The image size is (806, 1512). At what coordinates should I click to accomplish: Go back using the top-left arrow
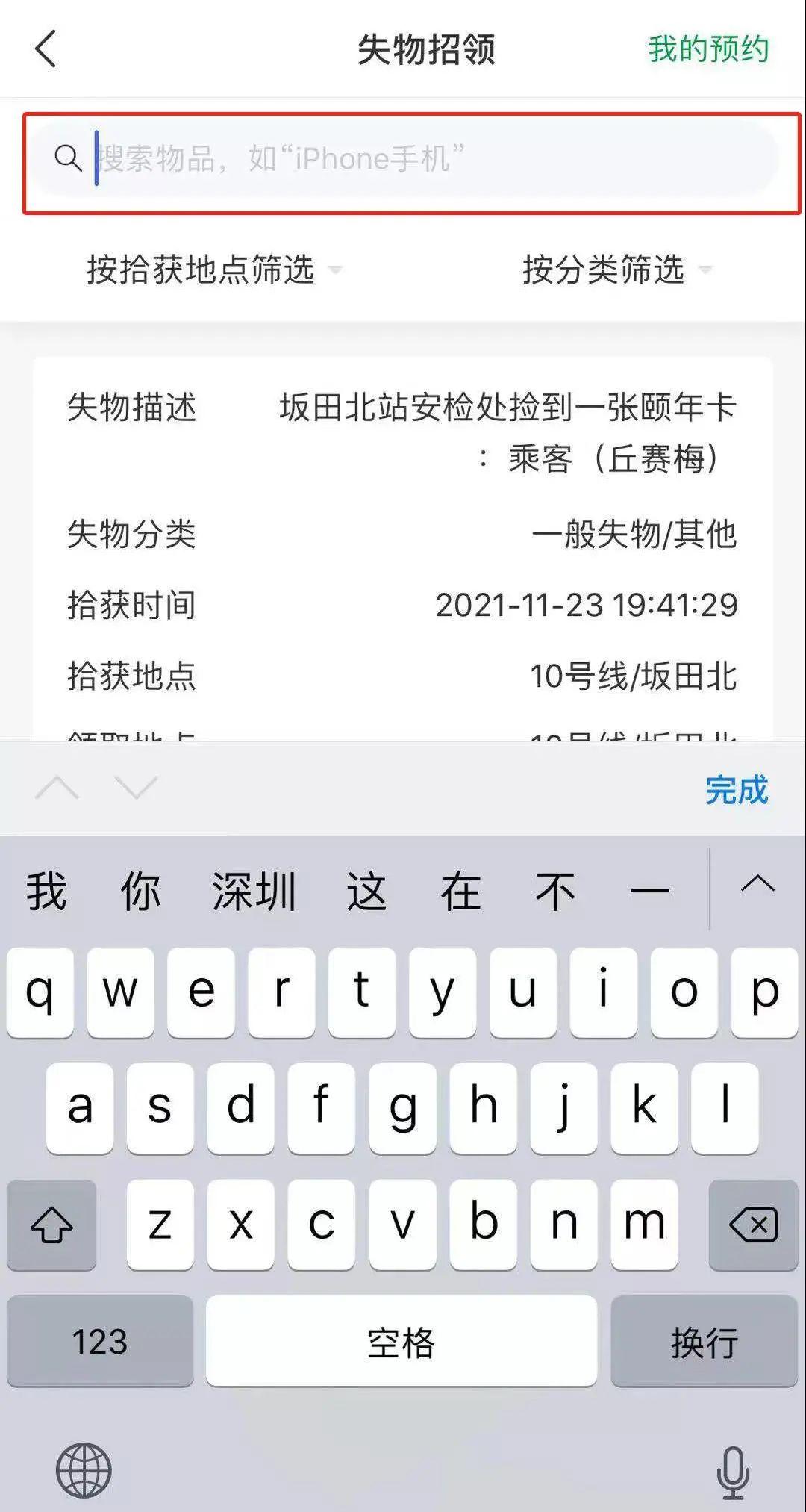tap(46, 49)
